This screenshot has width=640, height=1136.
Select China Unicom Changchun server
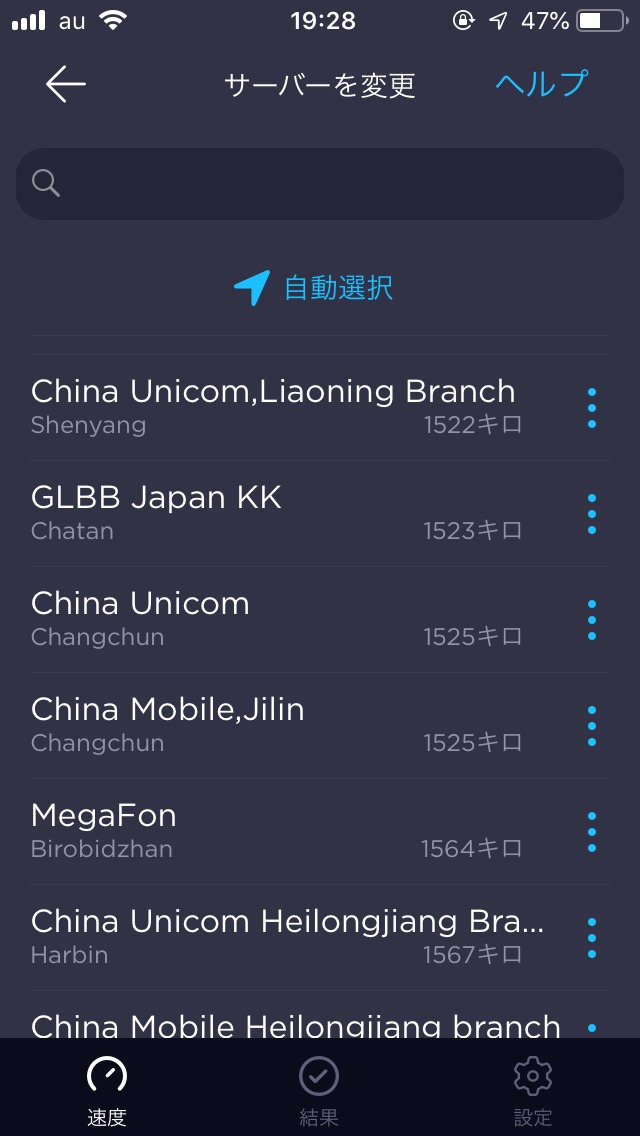click(276, 619)
